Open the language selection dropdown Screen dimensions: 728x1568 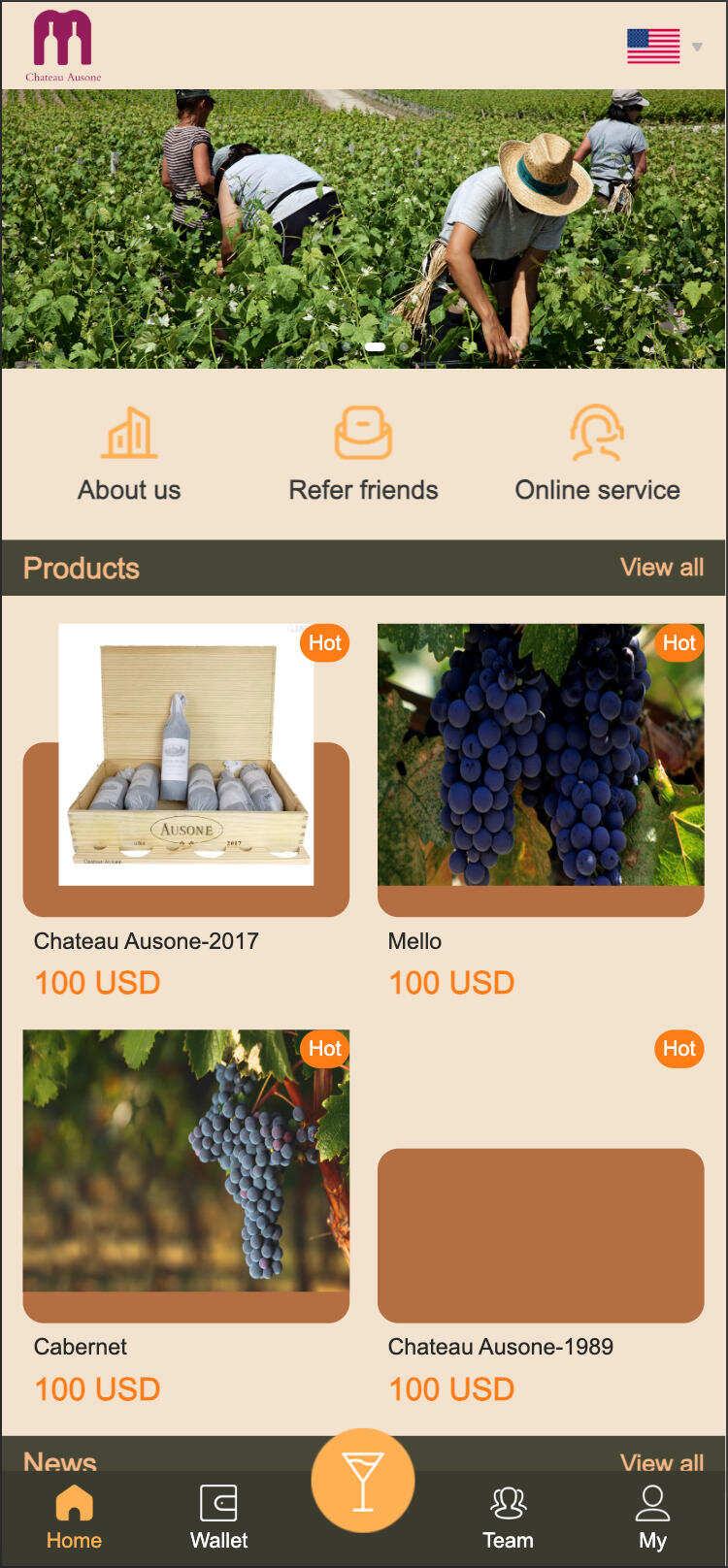point(696,46)
